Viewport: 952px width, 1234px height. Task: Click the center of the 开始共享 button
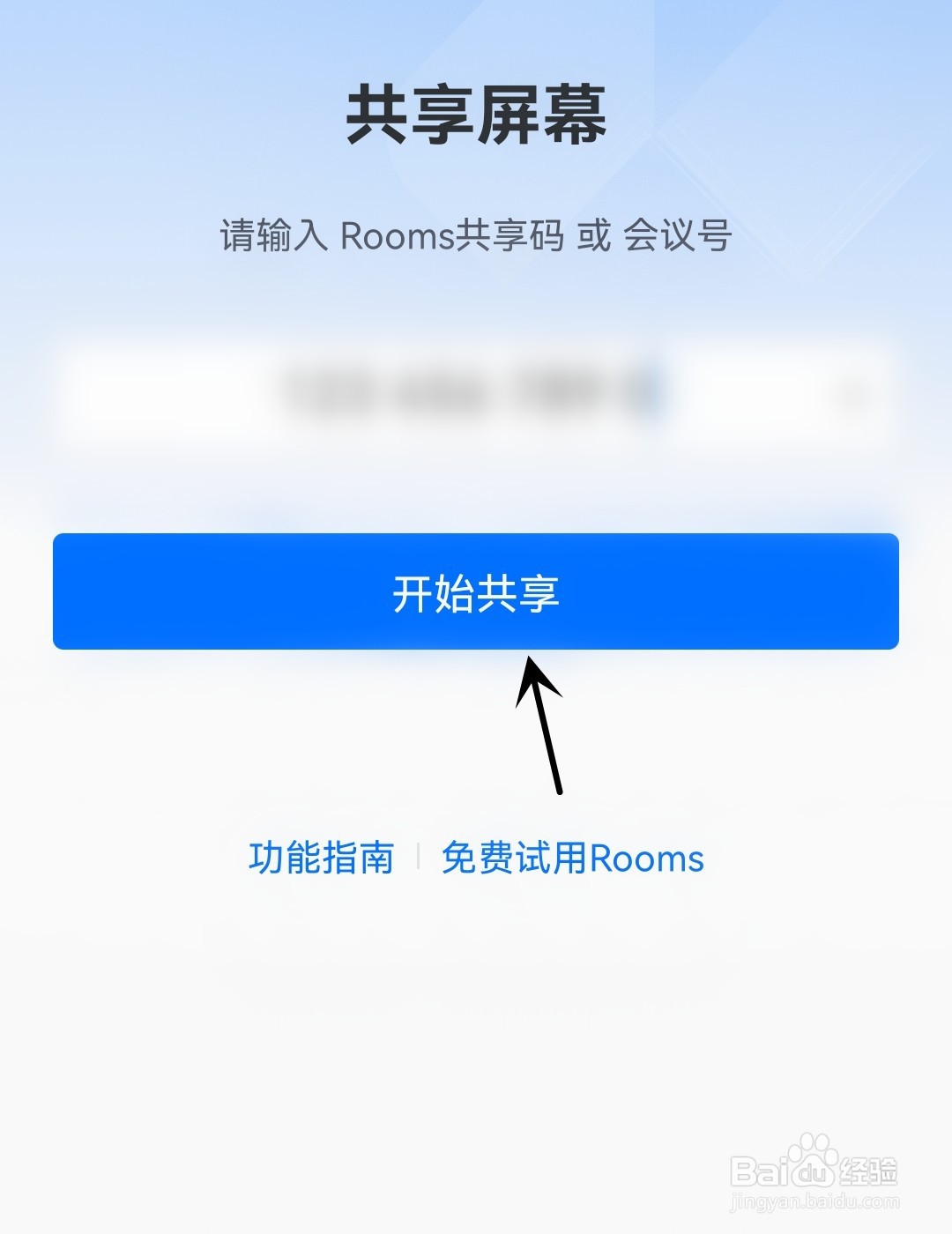tap(476, 591)
